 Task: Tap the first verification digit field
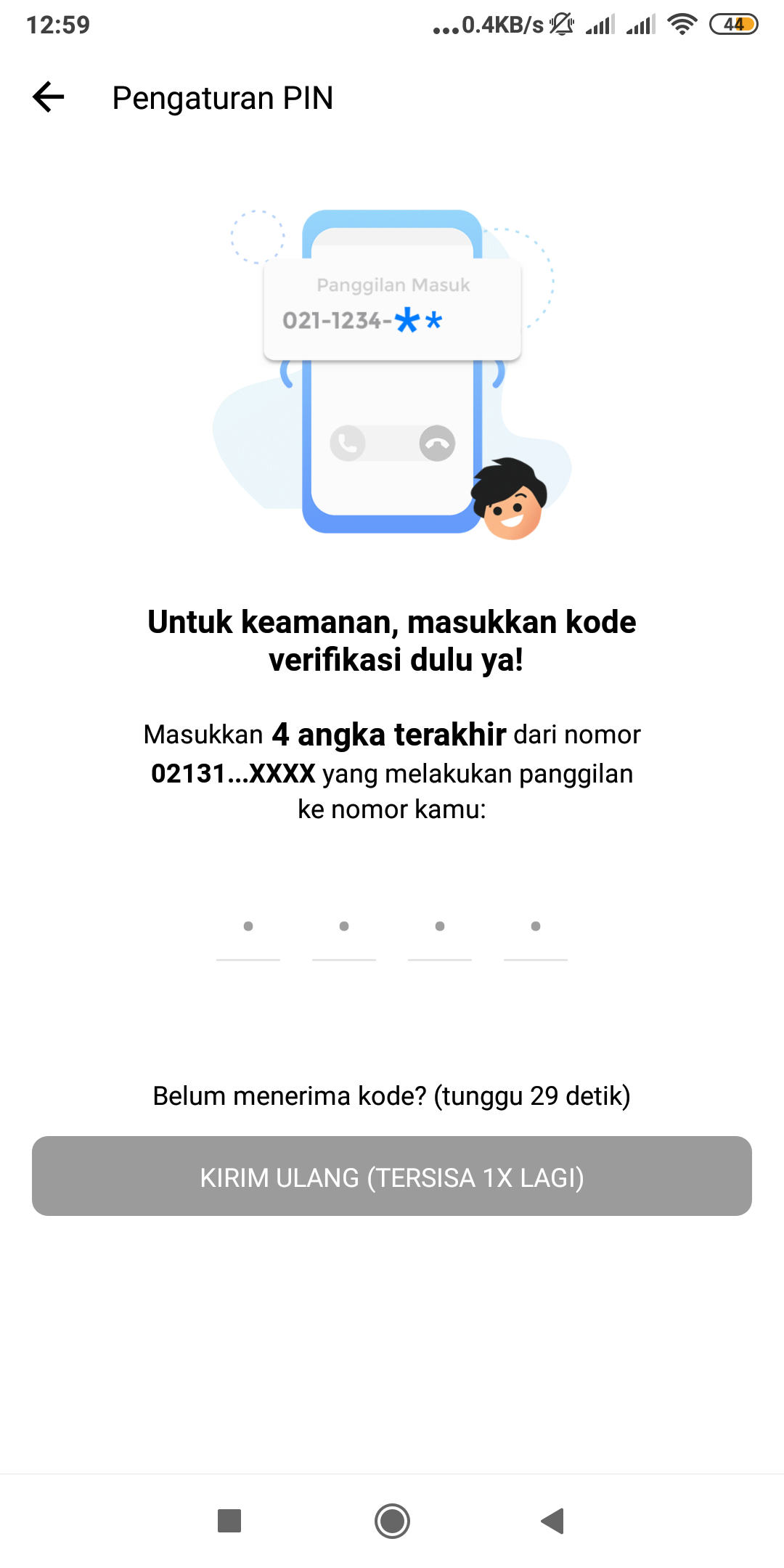click(x=248, y=933)
